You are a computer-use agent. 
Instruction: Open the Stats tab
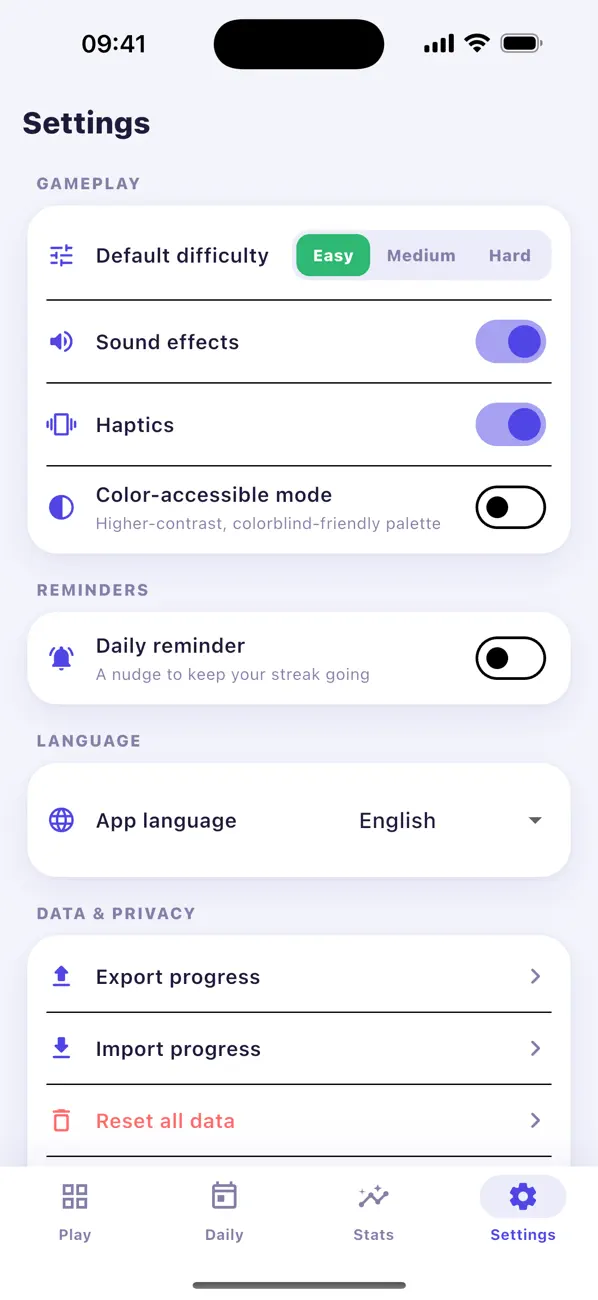(x=373, y=1210)
